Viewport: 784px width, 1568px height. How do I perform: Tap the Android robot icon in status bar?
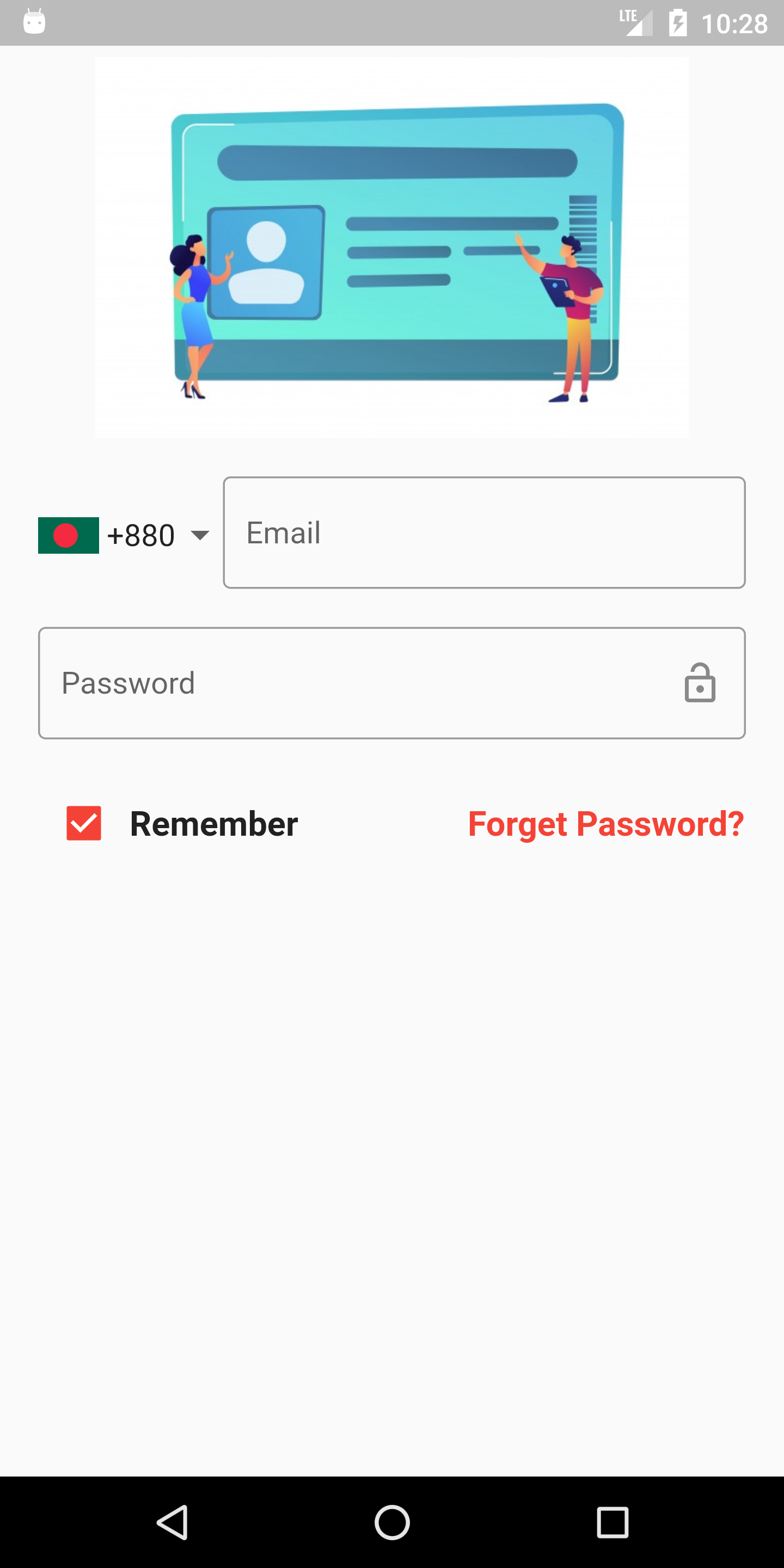click(35, 22)
